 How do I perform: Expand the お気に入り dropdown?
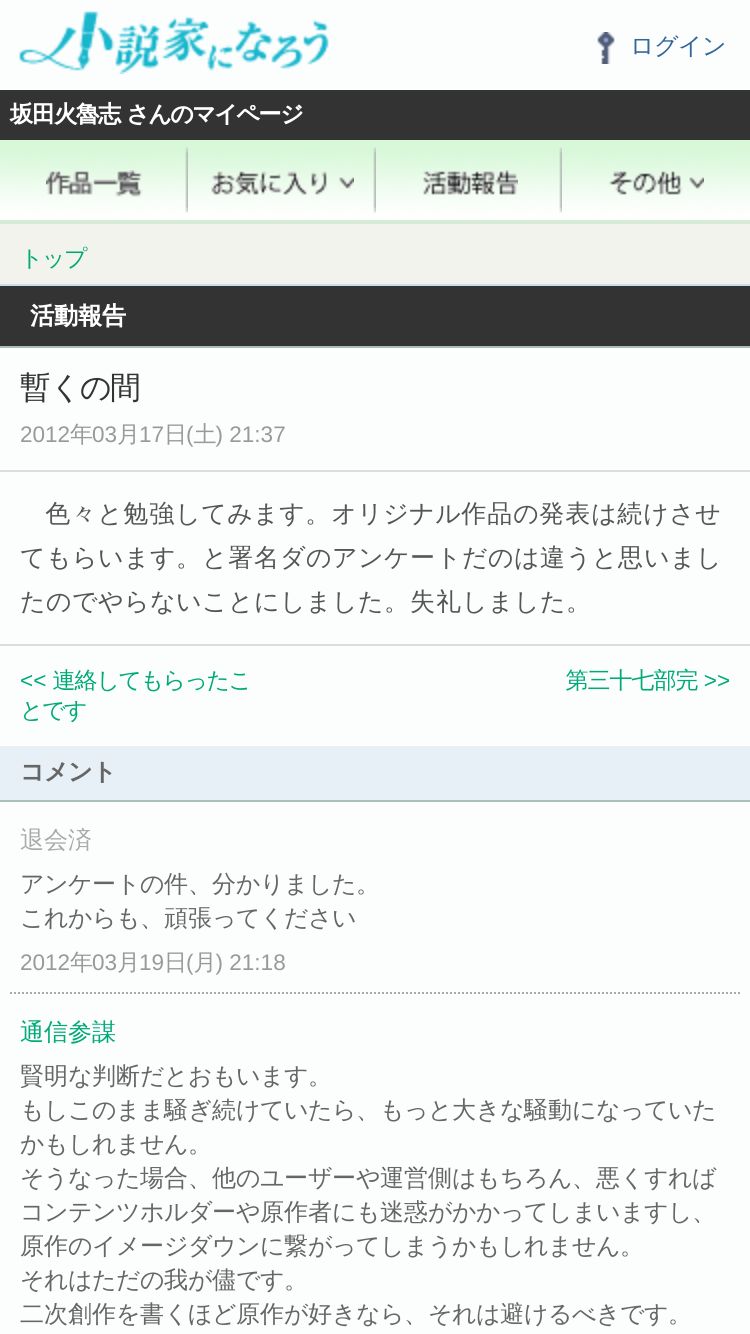pos(281,182)
